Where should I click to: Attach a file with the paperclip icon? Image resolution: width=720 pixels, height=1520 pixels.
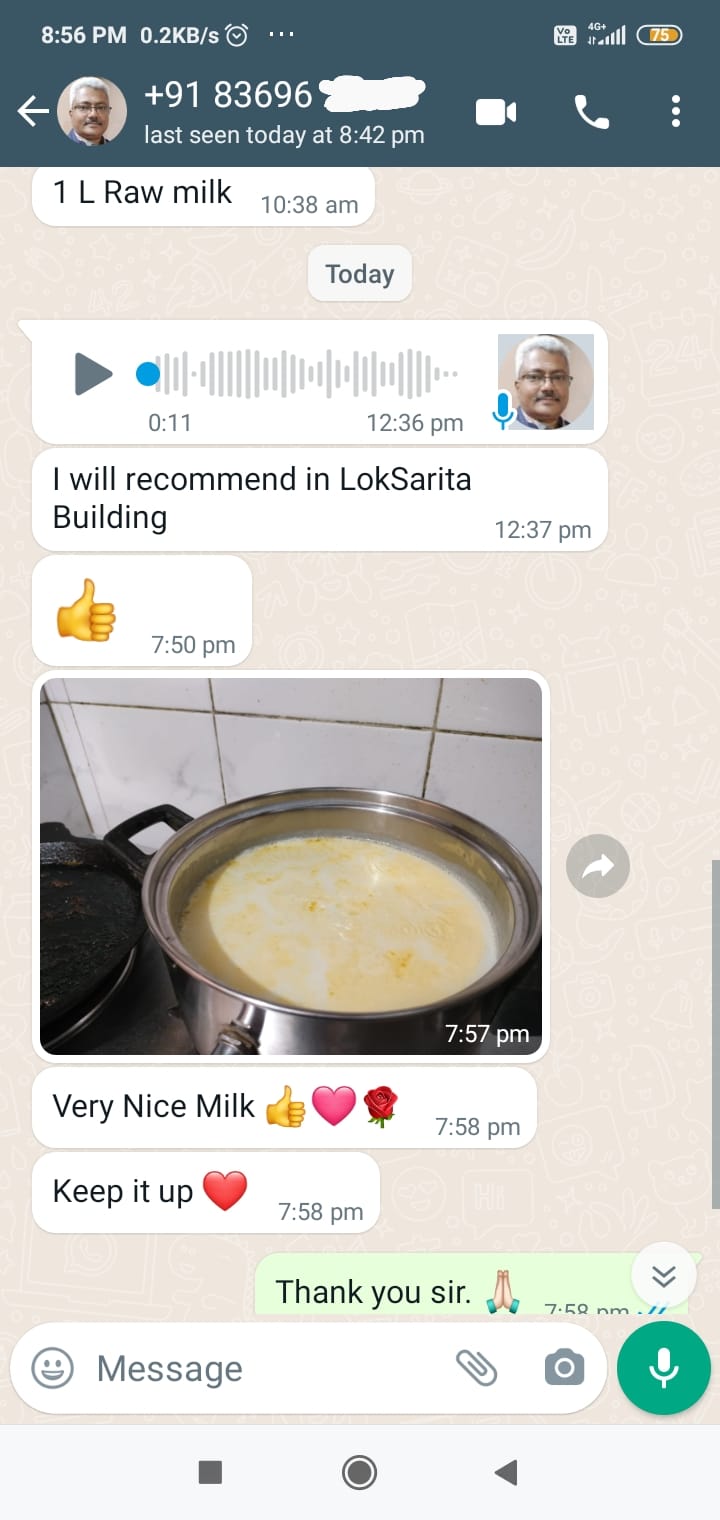pos(477,1368)
